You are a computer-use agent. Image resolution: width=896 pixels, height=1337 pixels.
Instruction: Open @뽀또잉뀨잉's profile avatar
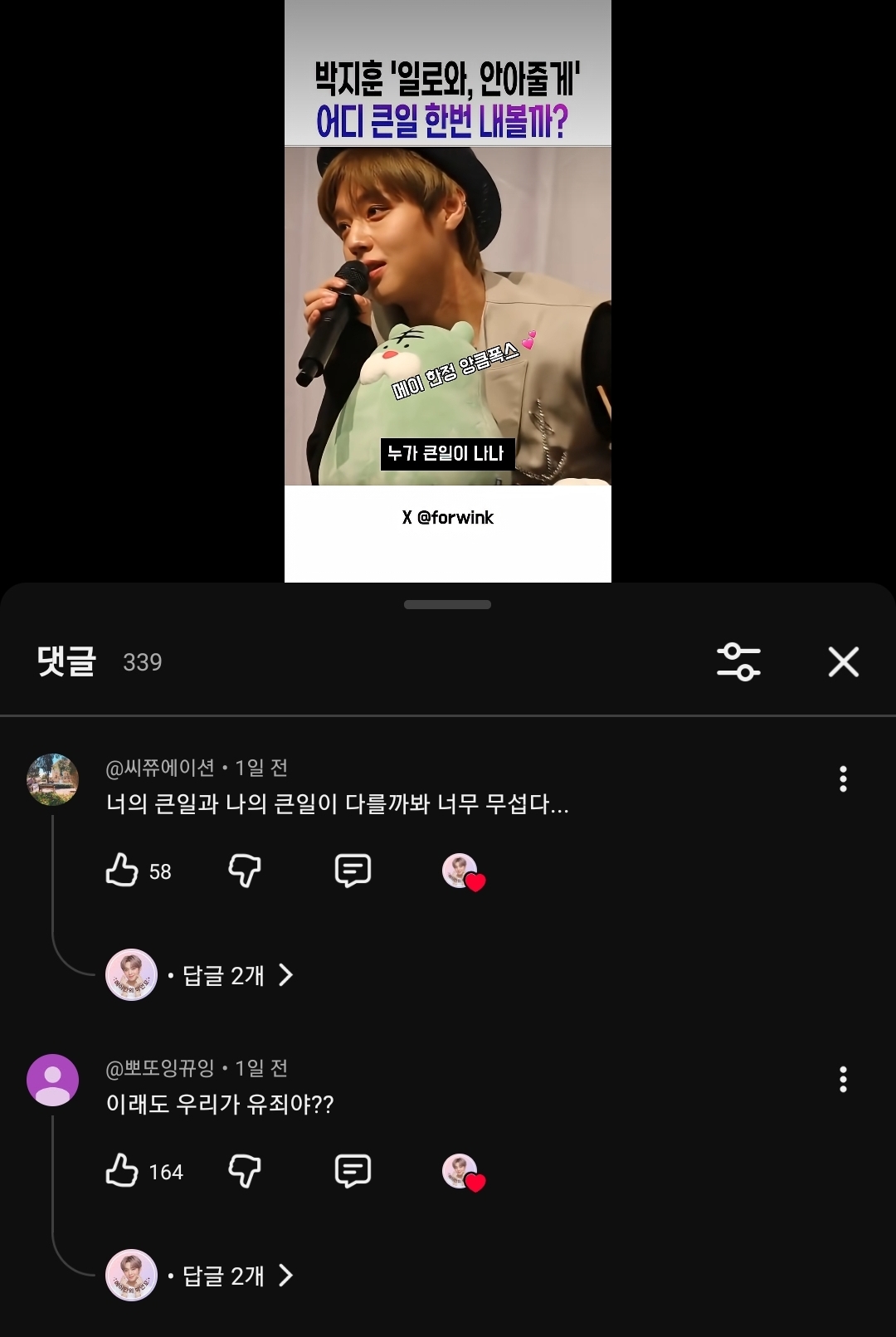click(x=53, y=1080)
